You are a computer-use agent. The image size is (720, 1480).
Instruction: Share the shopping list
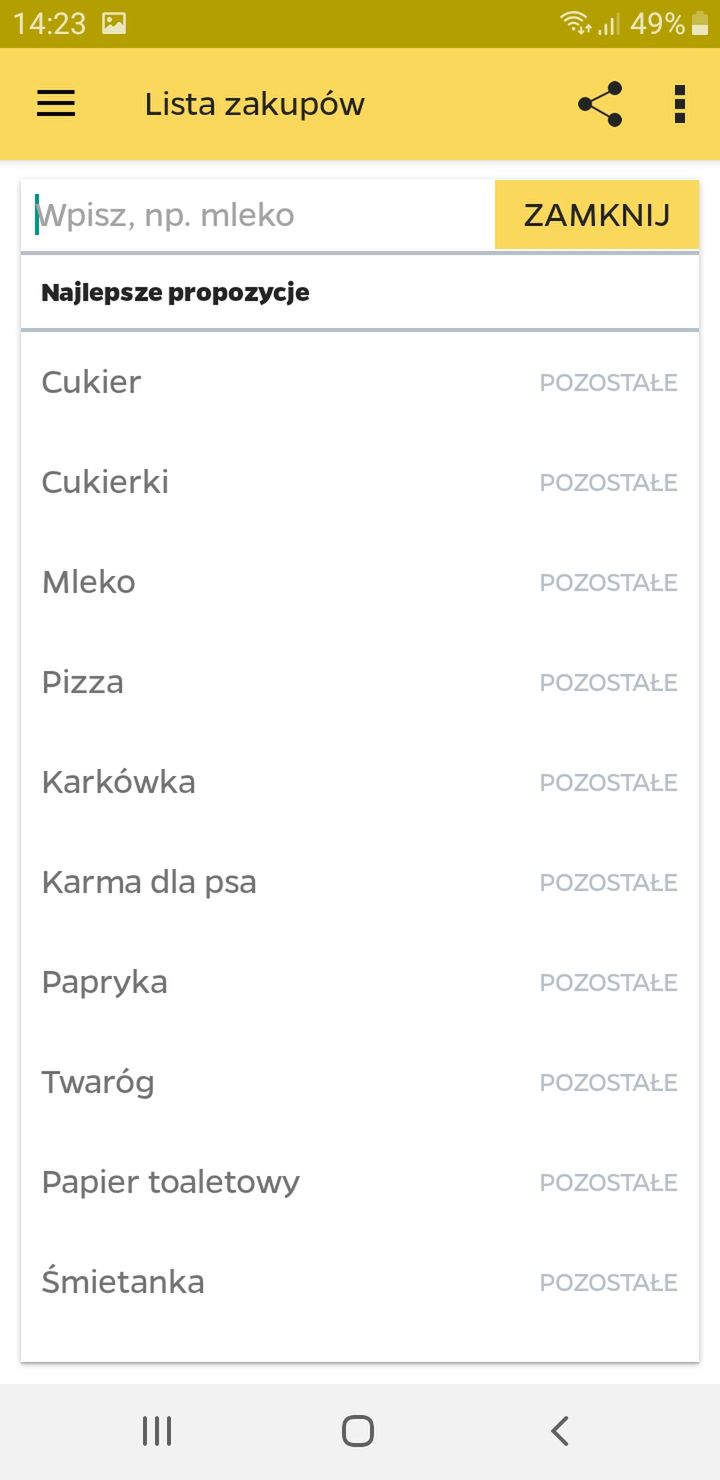coord(600,104)
